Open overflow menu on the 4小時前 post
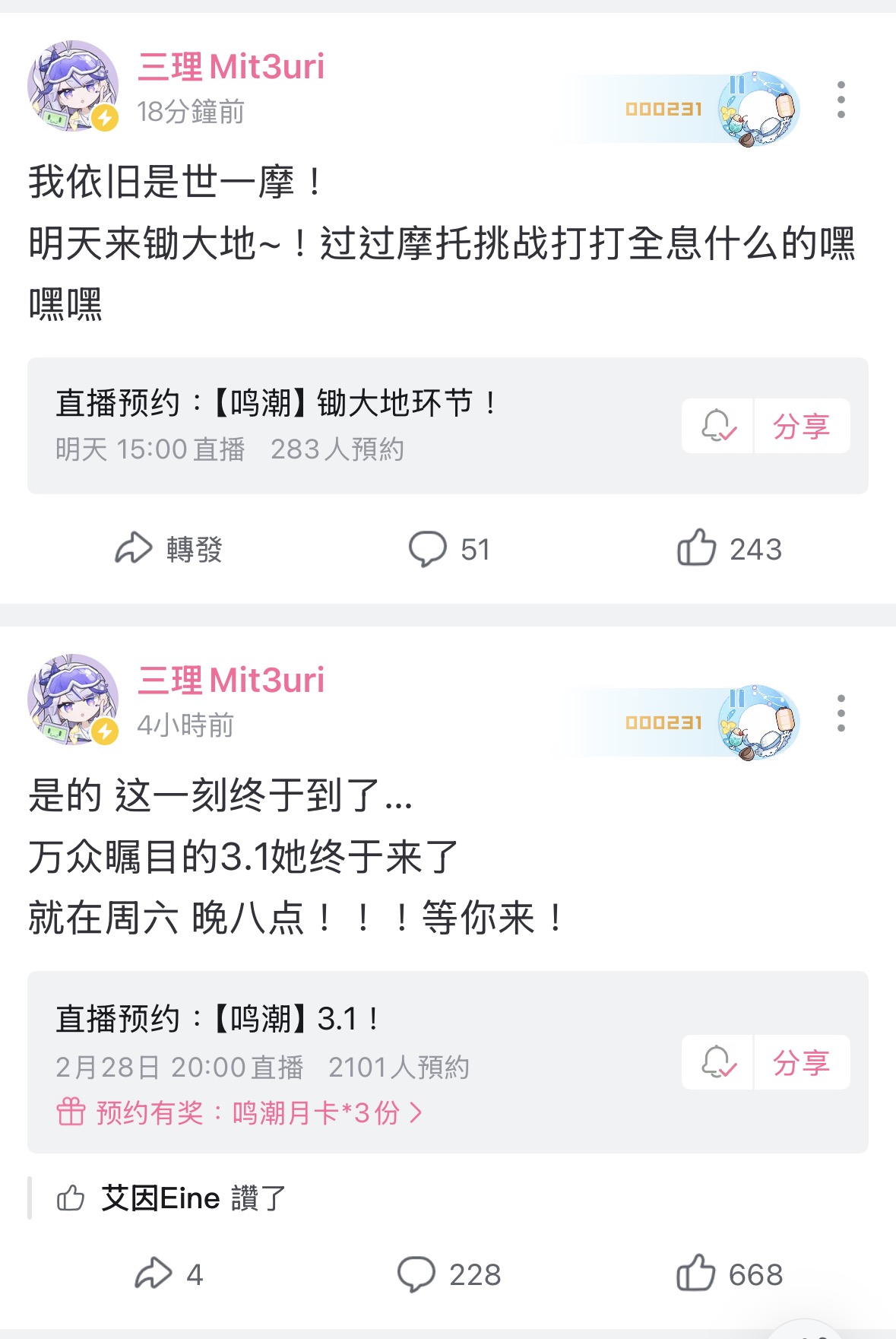This screenshot has height=1339, width=896. [x=841, y=713]
